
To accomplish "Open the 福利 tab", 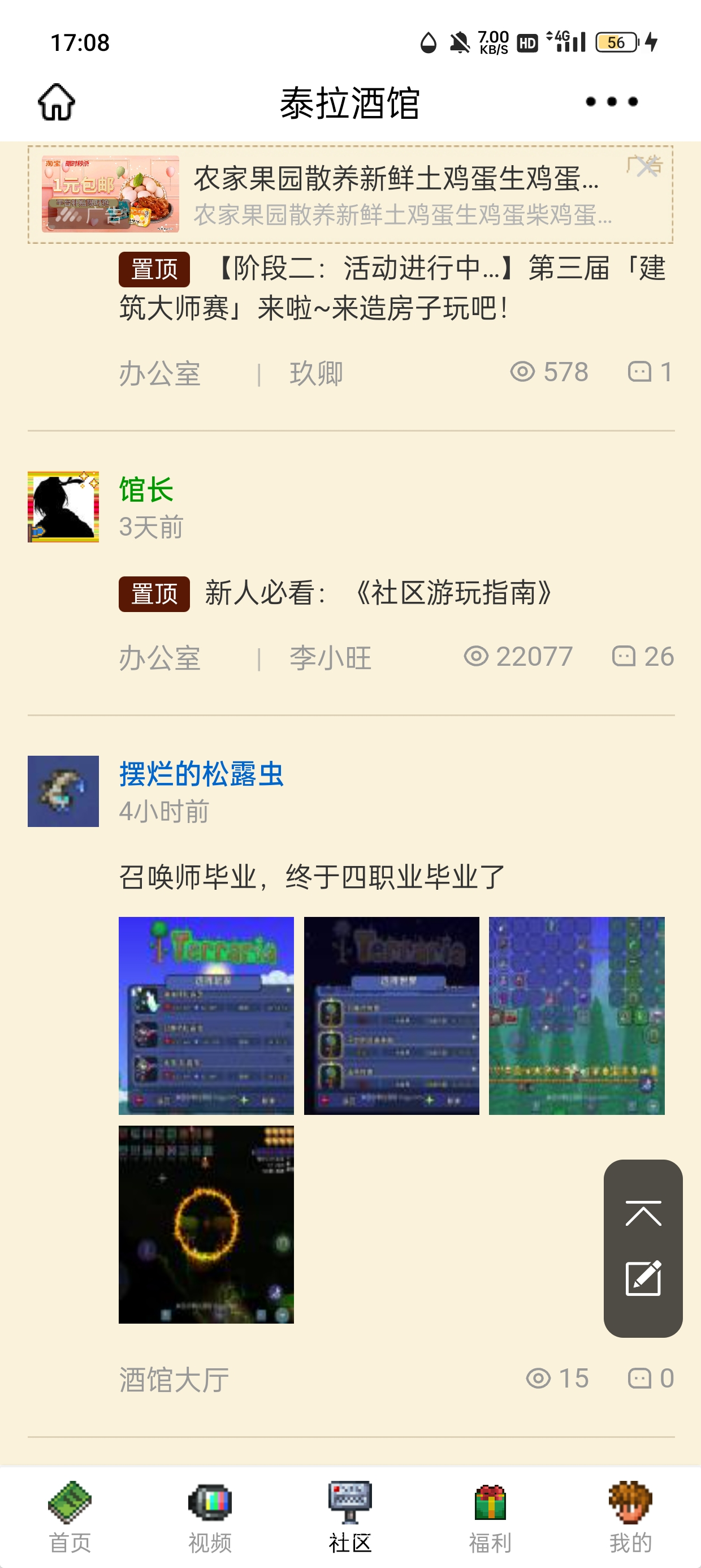I will pos(491,1517).
